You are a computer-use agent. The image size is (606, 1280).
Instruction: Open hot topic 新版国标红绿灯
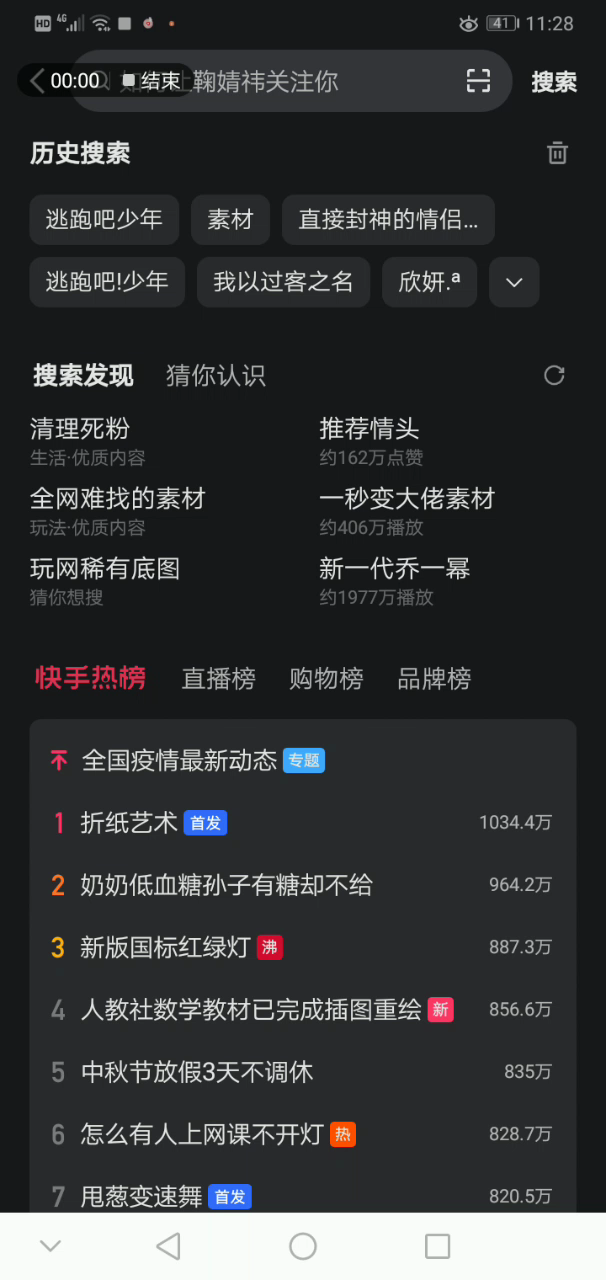pos(165,946)
